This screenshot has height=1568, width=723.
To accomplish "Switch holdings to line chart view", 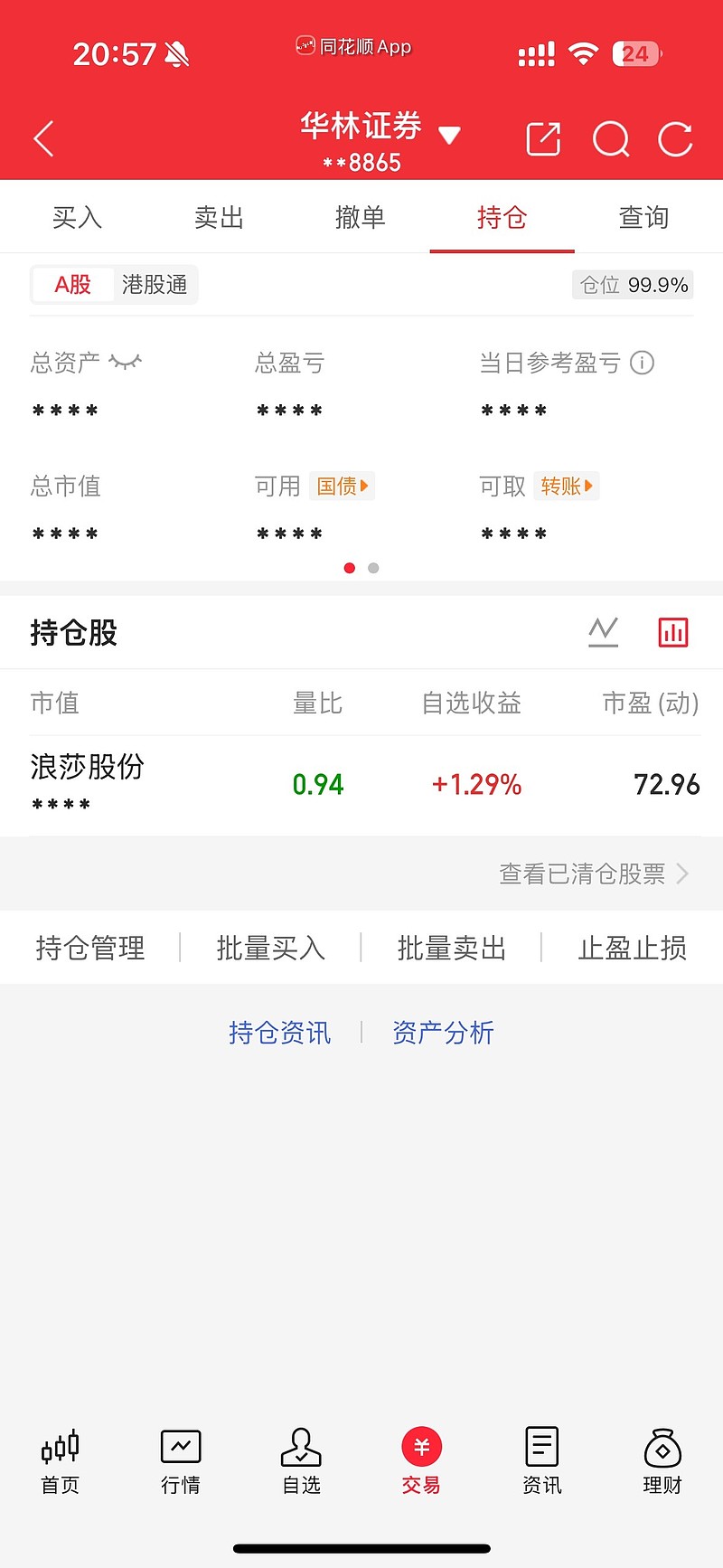I will (x=603, y=632).
